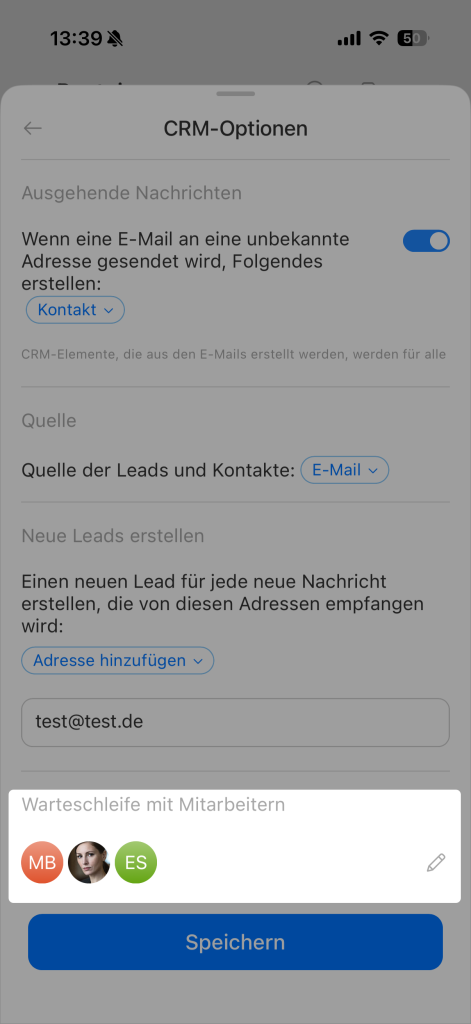The width and height of the screenshot is (471, 1024).
Task: Edit the test@test.de address field
Action: [235, 722]
